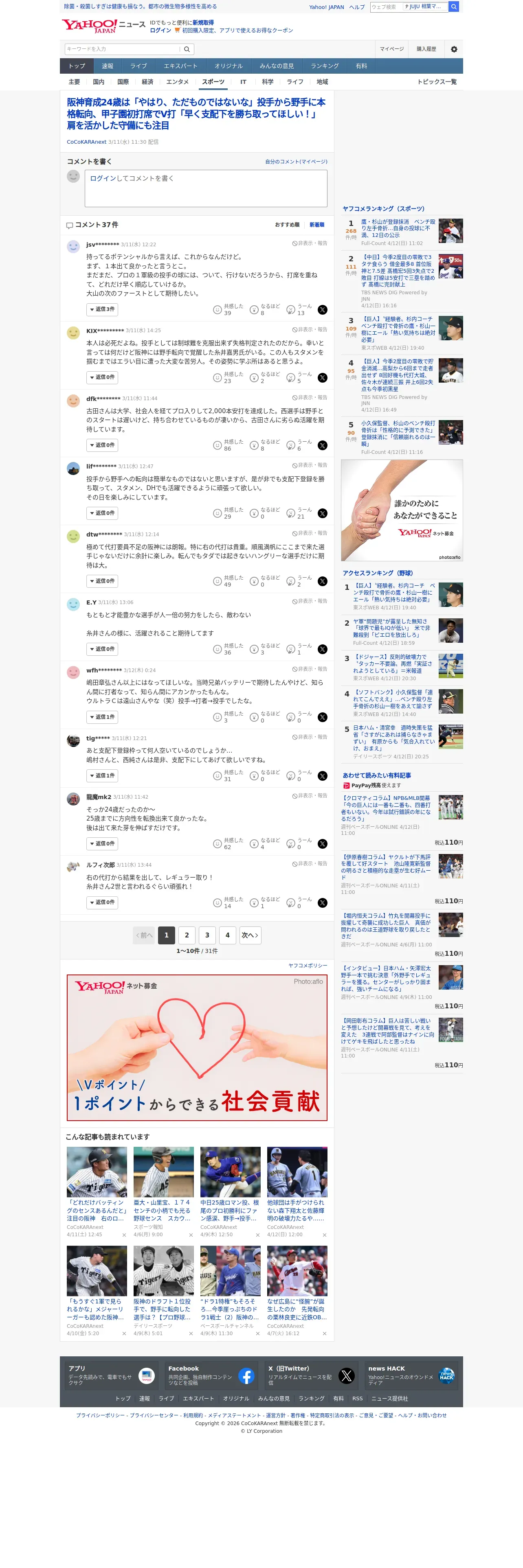The height and width of the screenshot is (1568, 523).
Task: Select the 野球-related スポーツ category tab
Action: tap(213, 81)
